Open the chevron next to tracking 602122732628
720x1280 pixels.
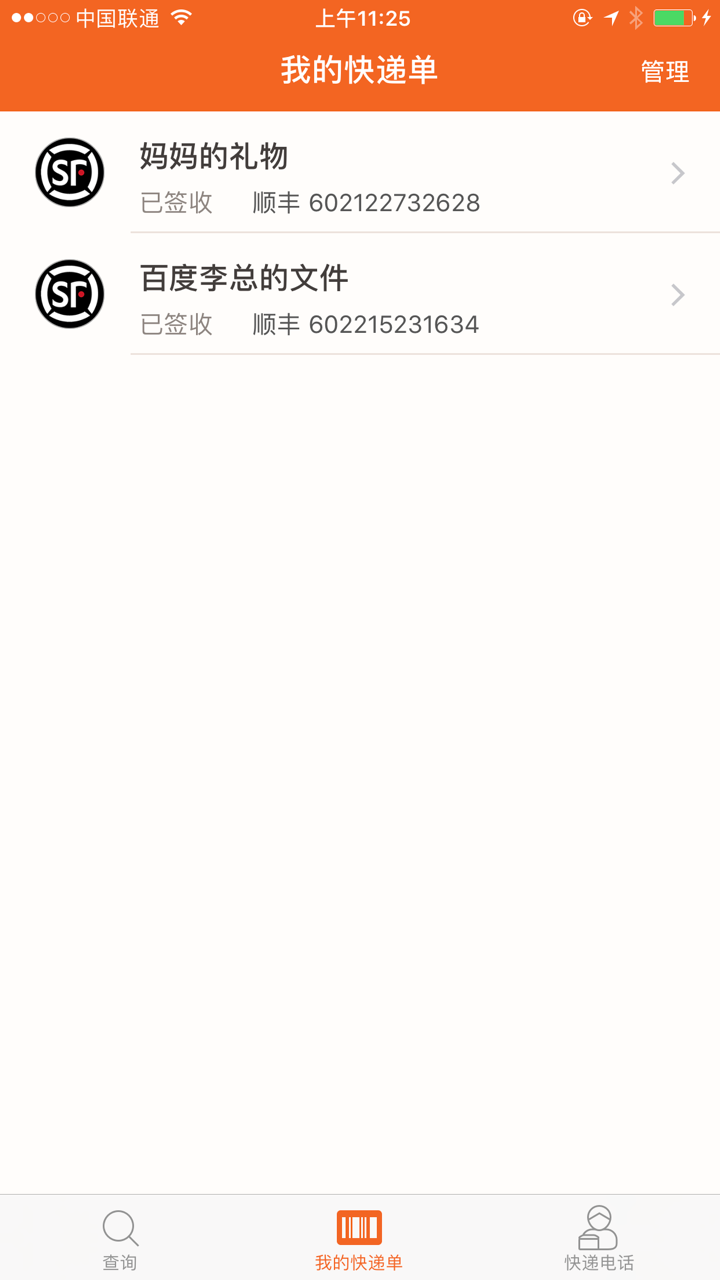pos(677,172)
